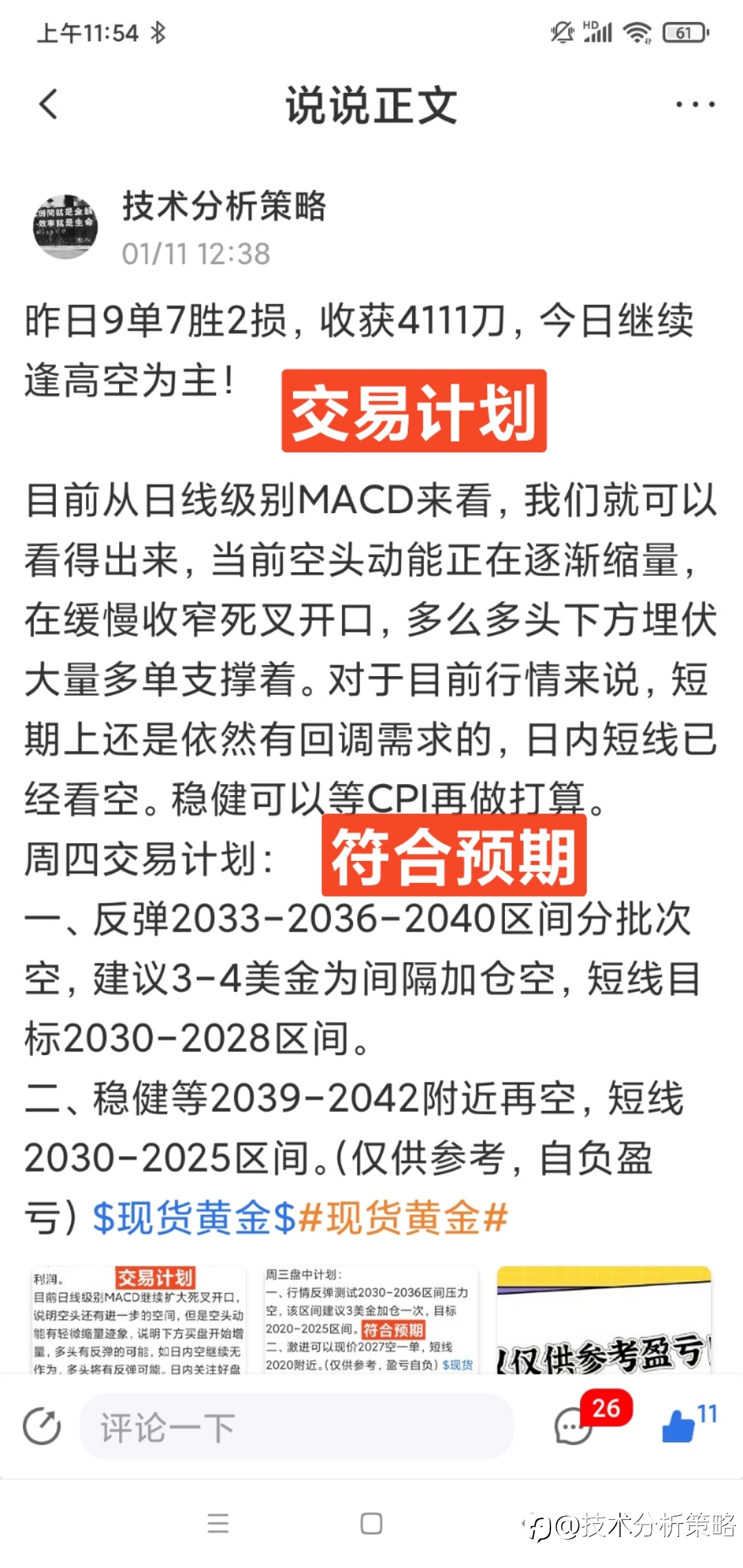
Task: Open the $现货黄金$ stock link
Action: (x=194, y=1217)
